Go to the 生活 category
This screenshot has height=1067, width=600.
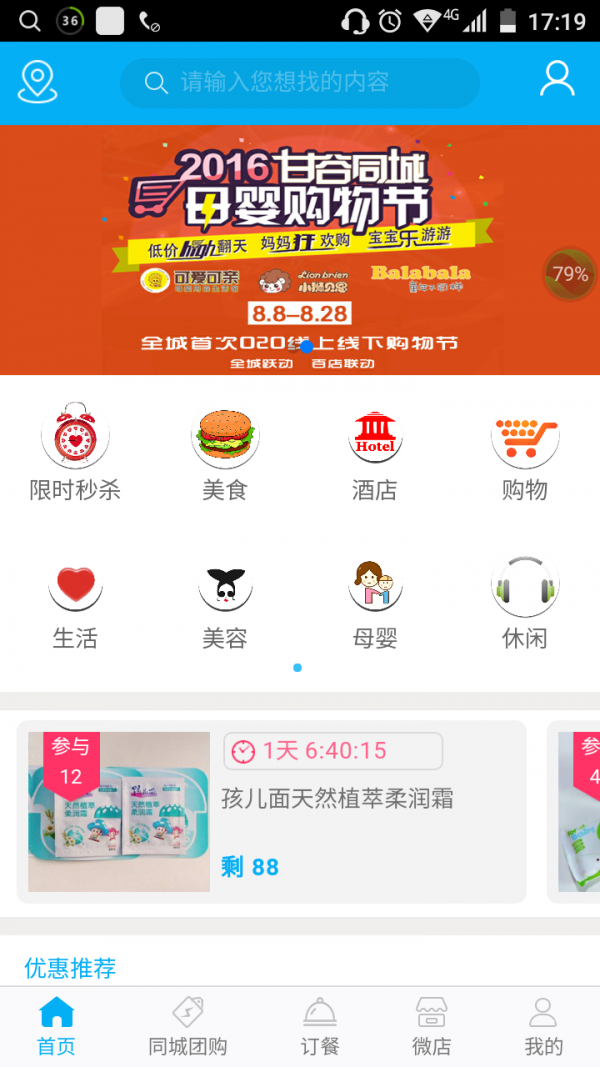(75, 600)
